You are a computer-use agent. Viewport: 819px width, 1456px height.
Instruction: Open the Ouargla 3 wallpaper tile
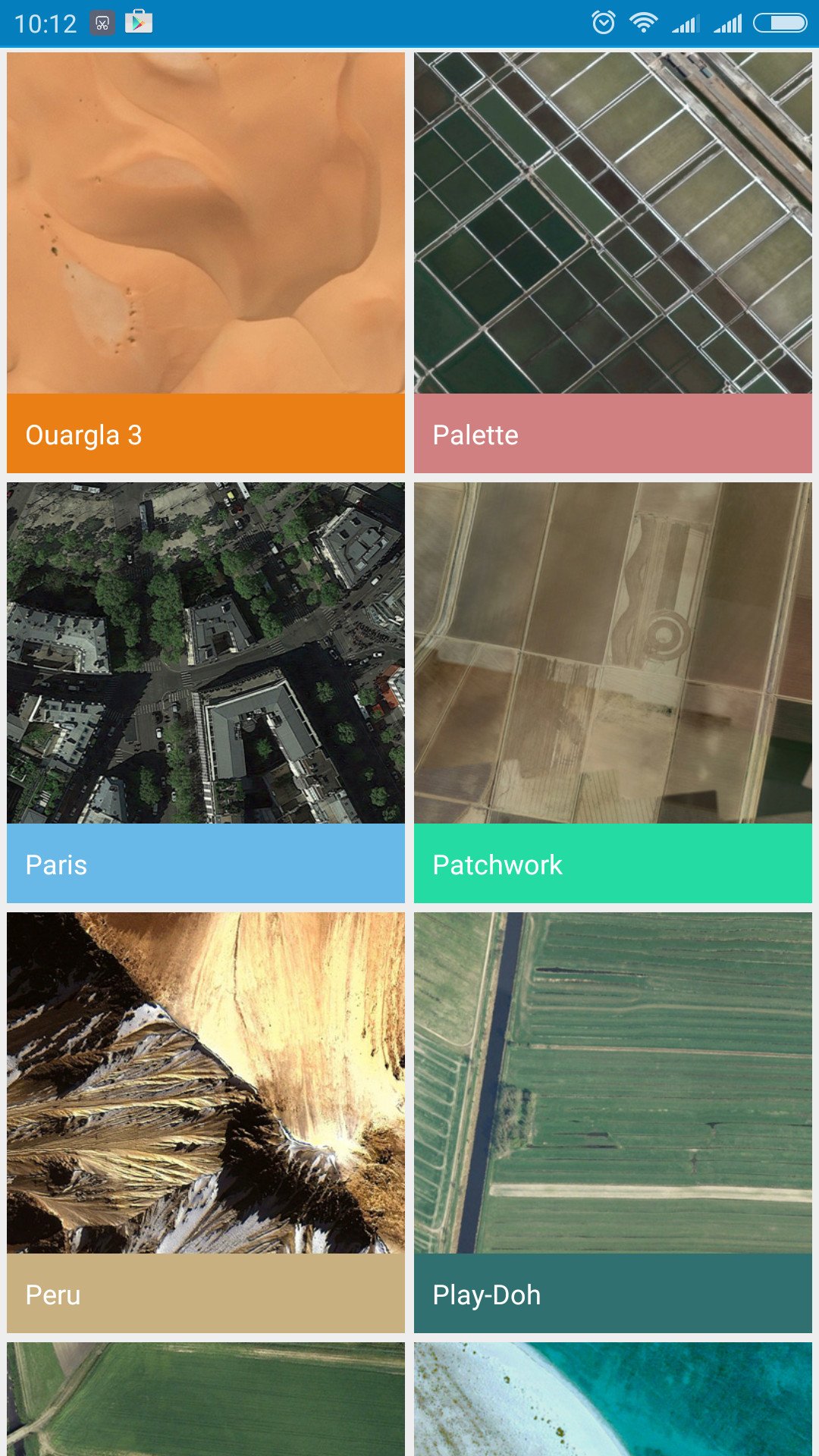click(206, 262)
